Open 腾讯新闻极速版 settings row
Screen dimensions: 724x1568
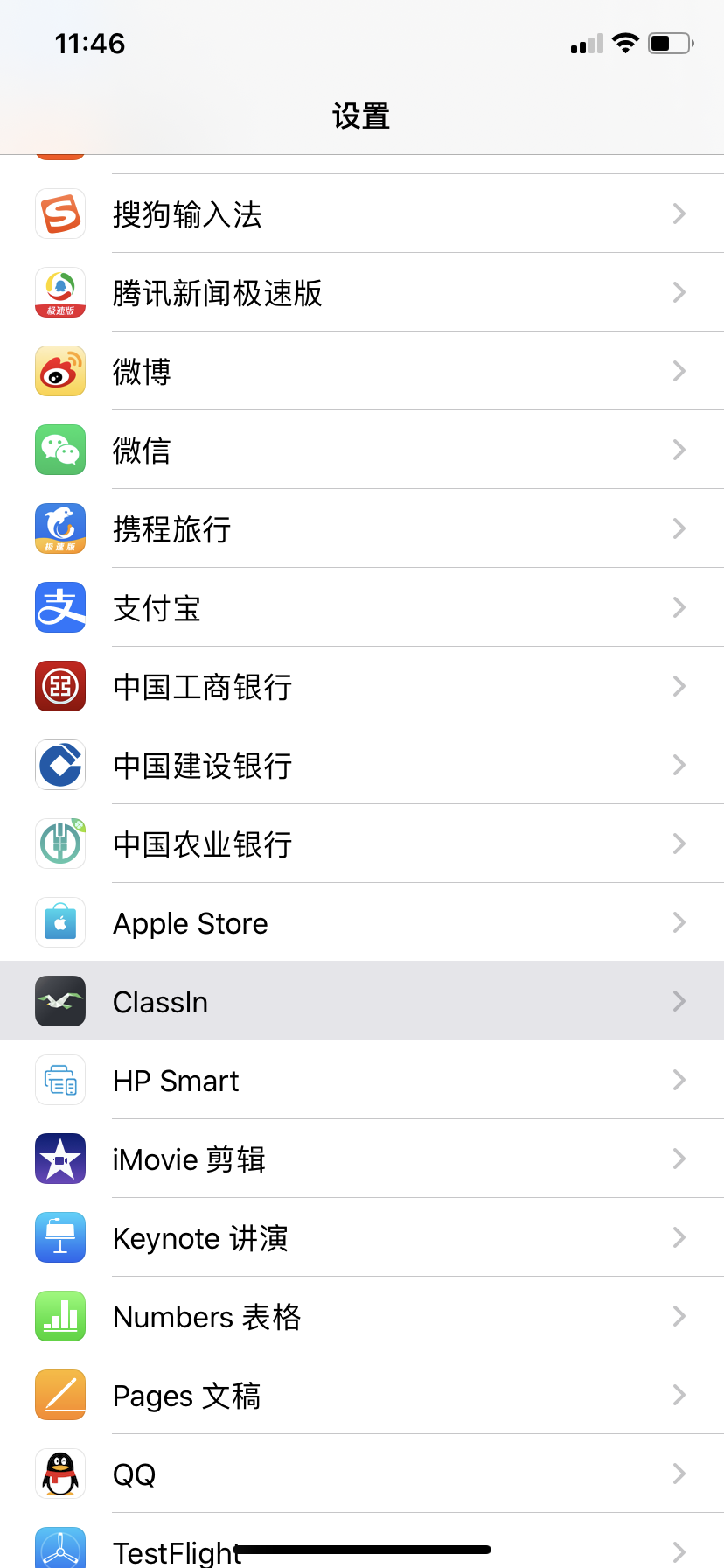click(362, 293)
